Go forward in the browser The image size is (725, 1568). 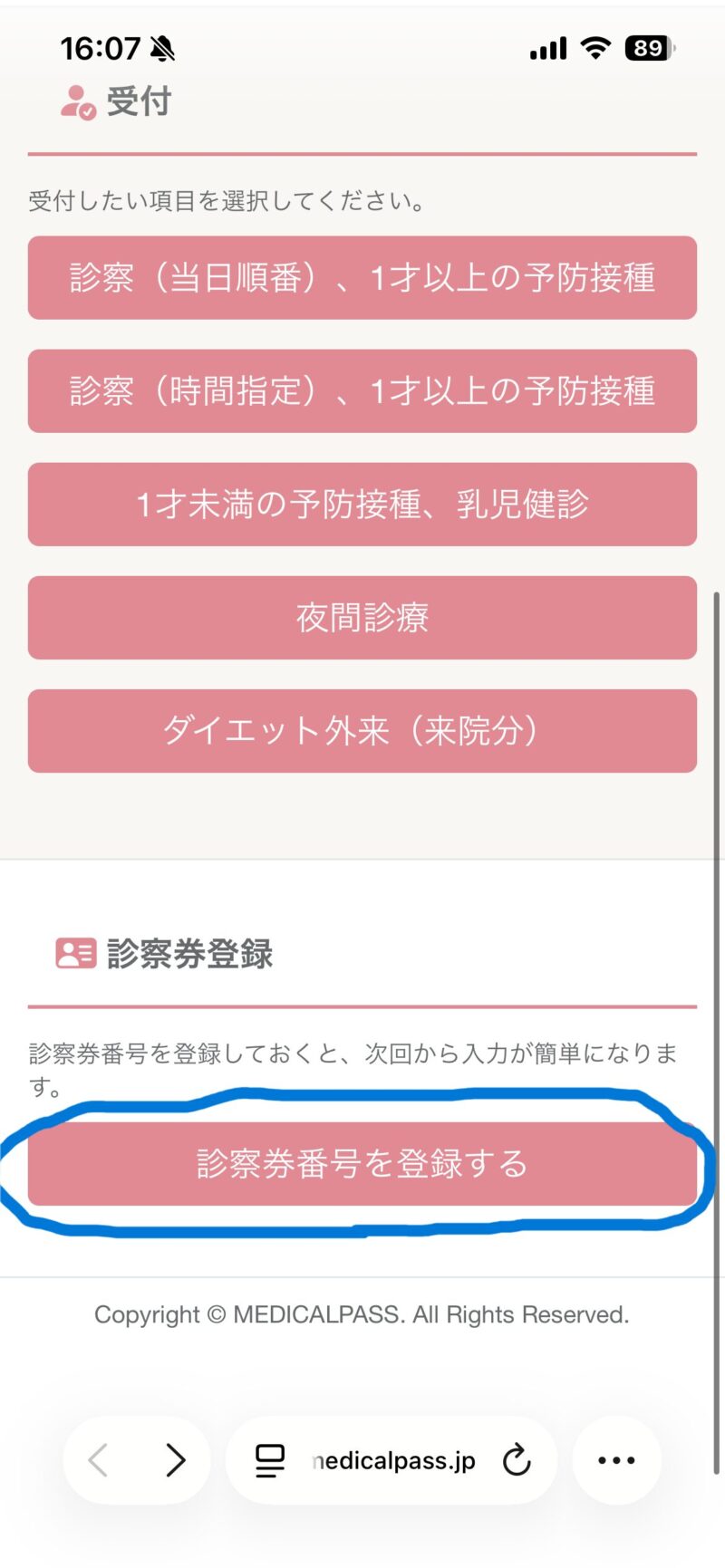pos(175,1460)
